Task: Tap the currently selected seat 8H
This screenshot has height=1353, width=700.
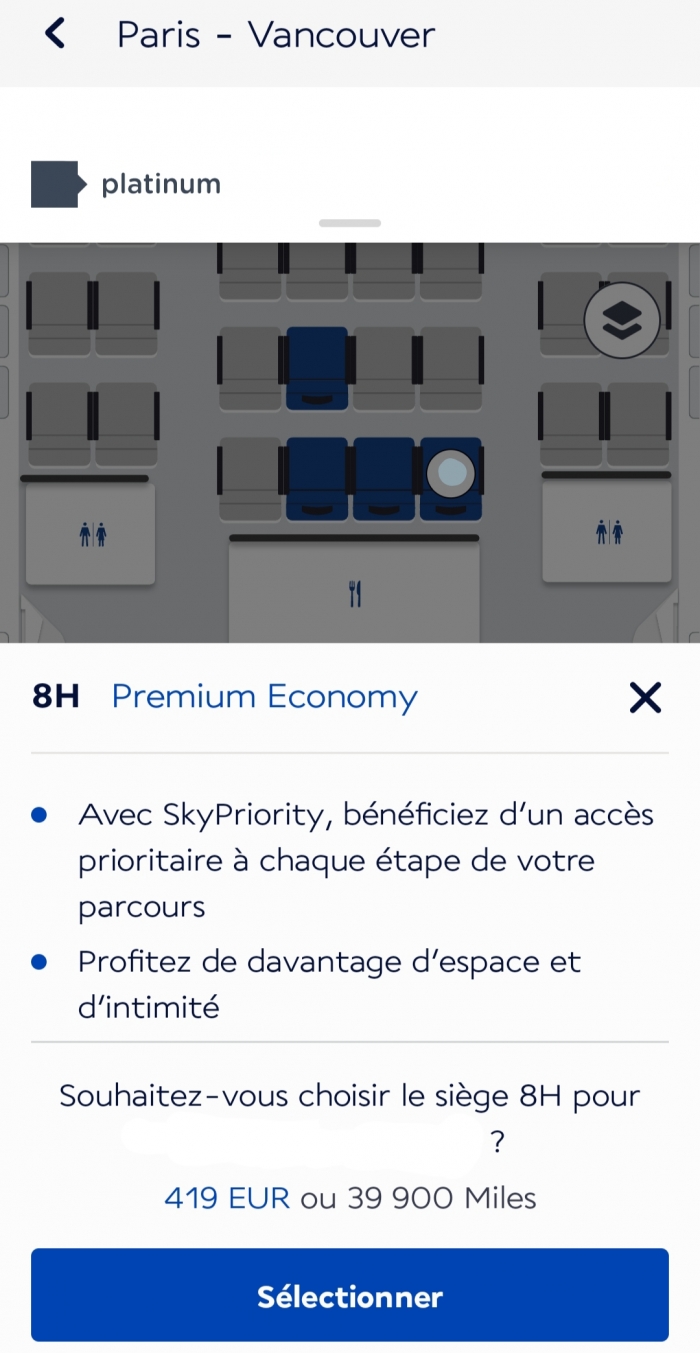Action: click(x=451, y=475)
